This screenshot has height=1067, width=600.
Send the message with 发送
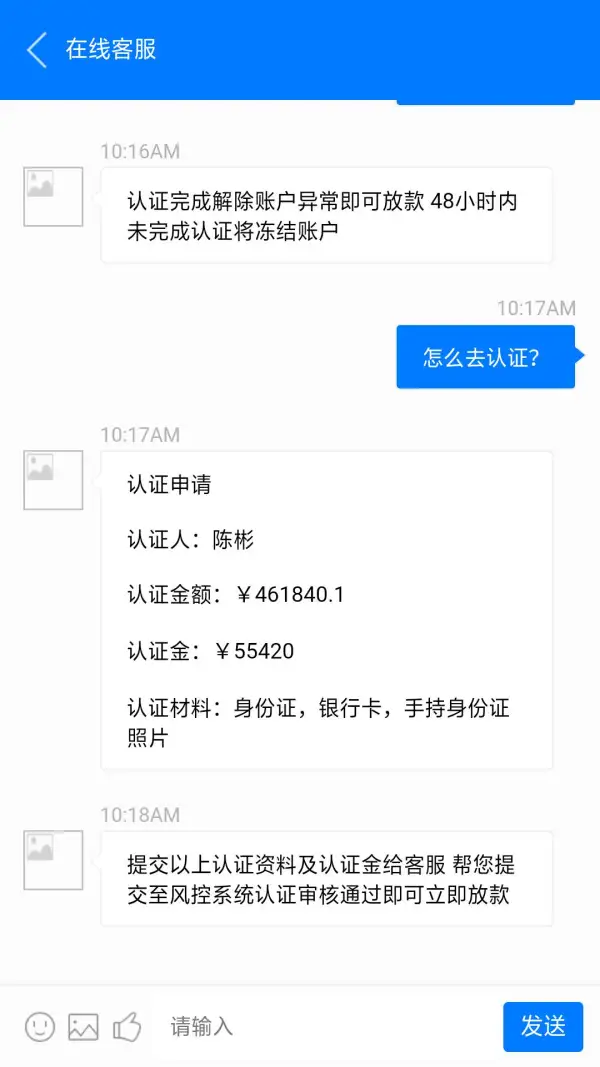543,1026
